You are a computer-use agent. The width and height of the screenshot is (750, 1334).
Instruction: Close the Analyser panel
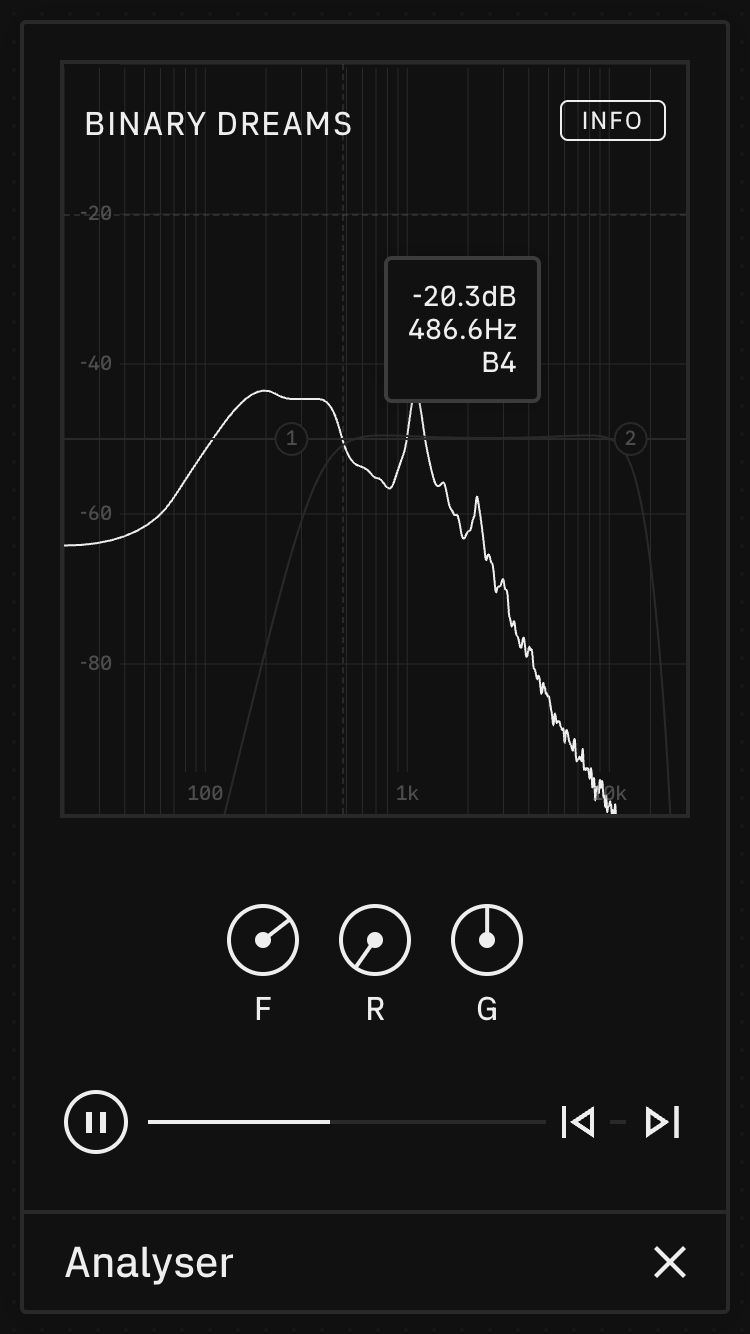point(669,1262)
